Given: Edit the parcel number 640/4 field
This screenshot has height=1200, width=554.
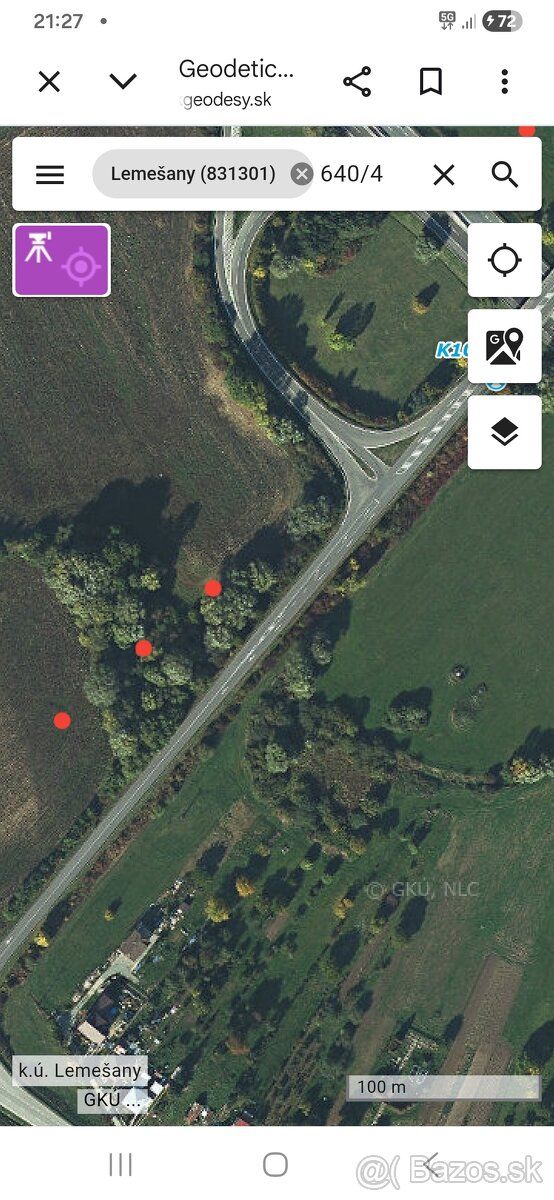Looking at the screenshot, I should point(366,174).
